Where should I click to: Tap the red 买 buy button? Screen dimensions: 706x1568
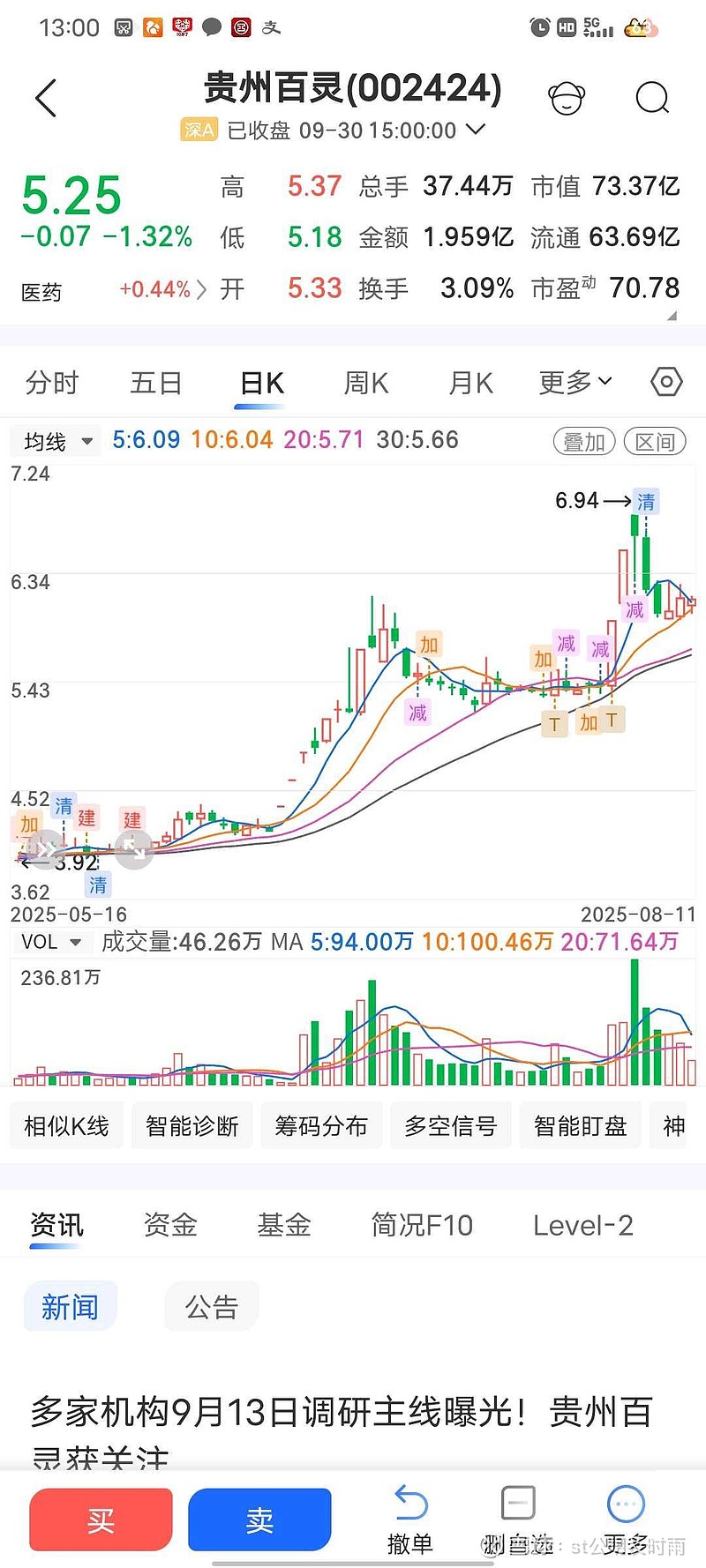pos(101,1519)
